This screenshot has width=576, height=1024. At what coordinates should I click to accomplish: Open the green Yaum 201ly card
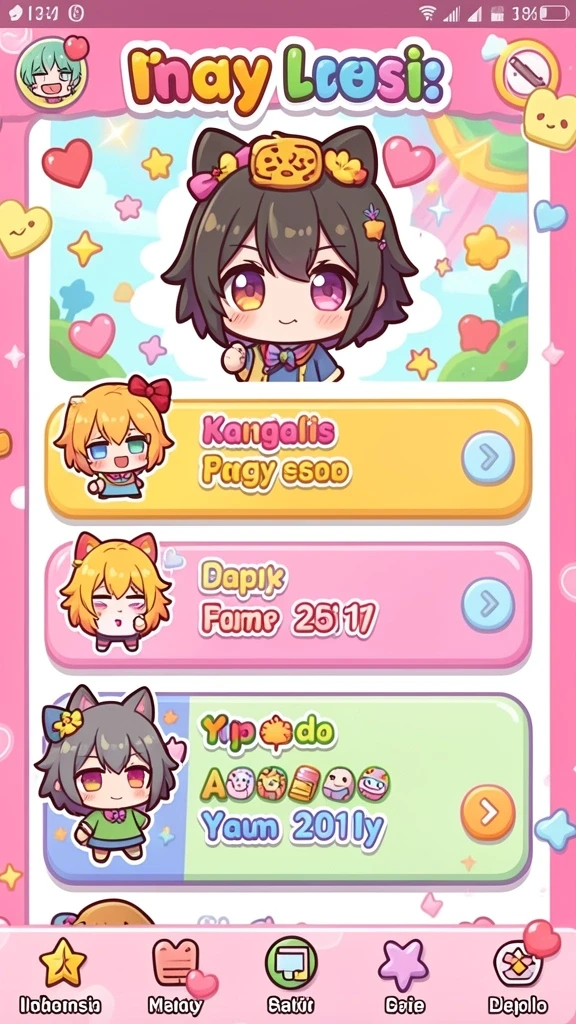pos(288,788)
